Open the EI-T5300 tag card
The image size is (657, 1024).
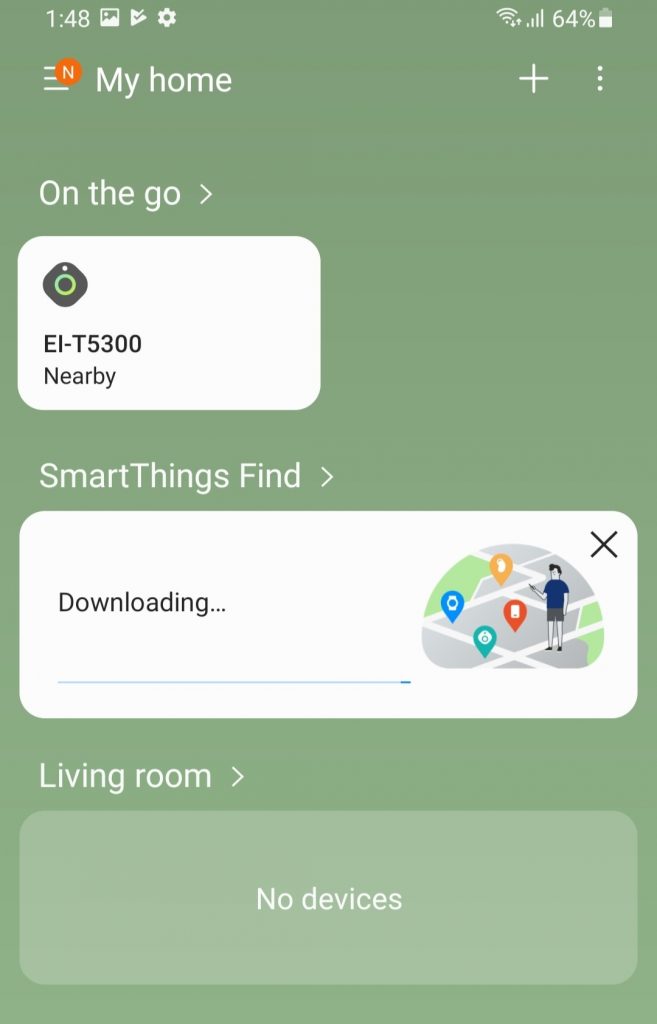(x=169, y=323)
